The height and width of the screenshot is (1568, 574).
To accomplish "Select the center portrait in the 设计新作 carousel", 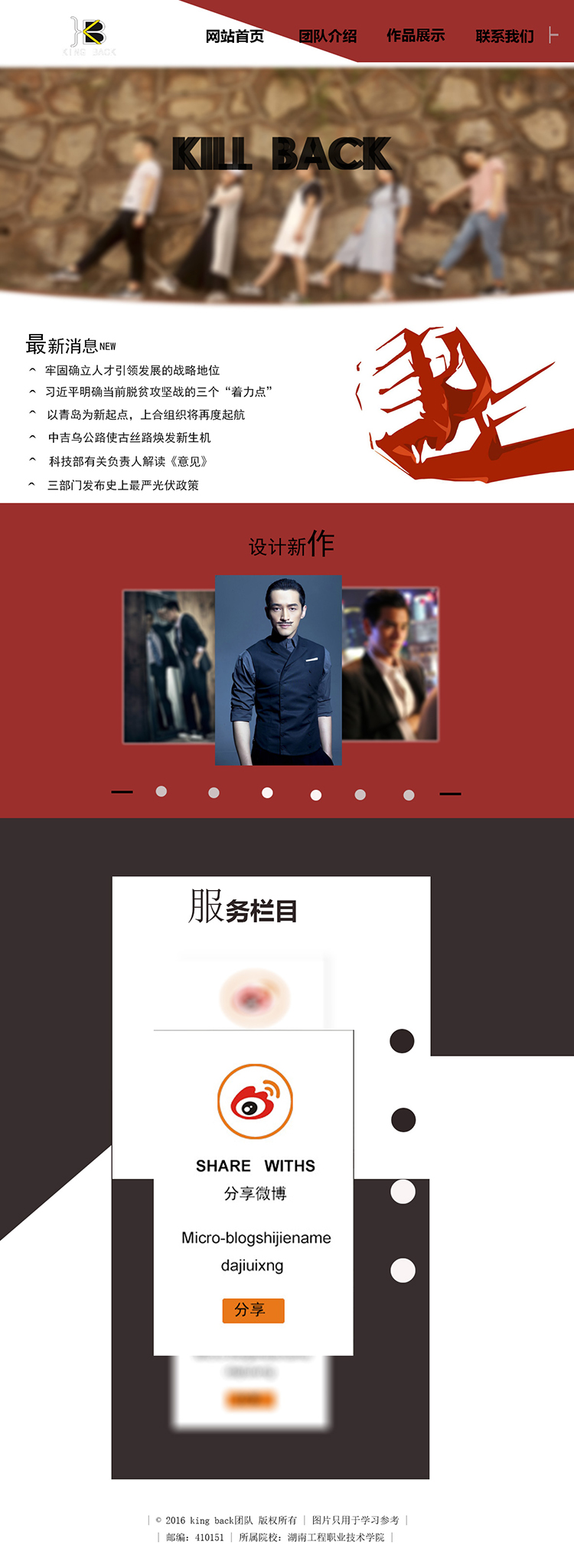I will (279, 670).
